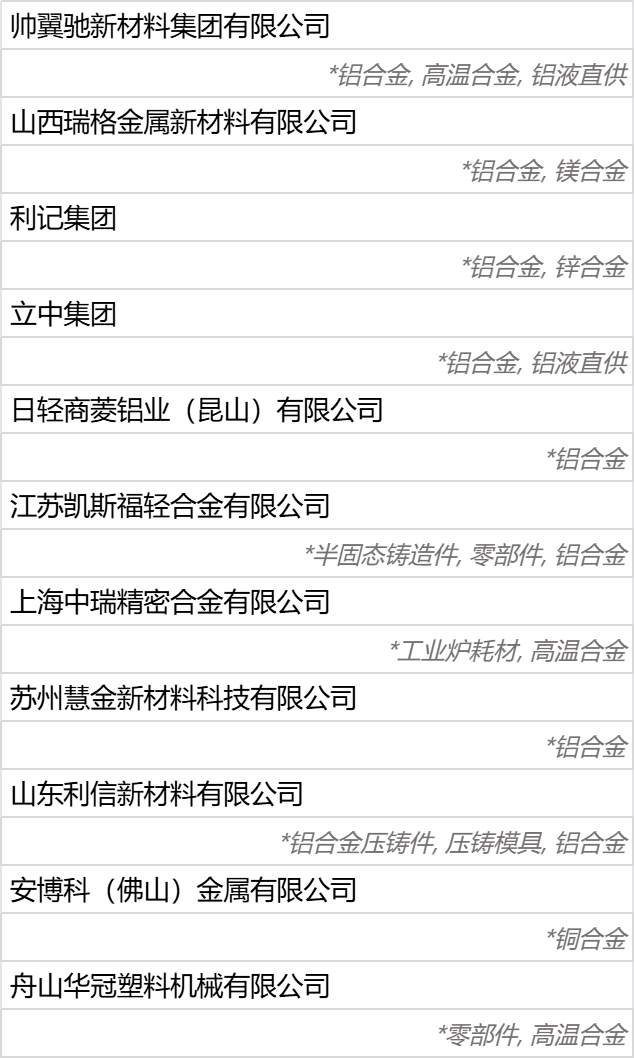Tap the 舟山华冠塑料机械有限公司 listing

[x=170, y=986]
